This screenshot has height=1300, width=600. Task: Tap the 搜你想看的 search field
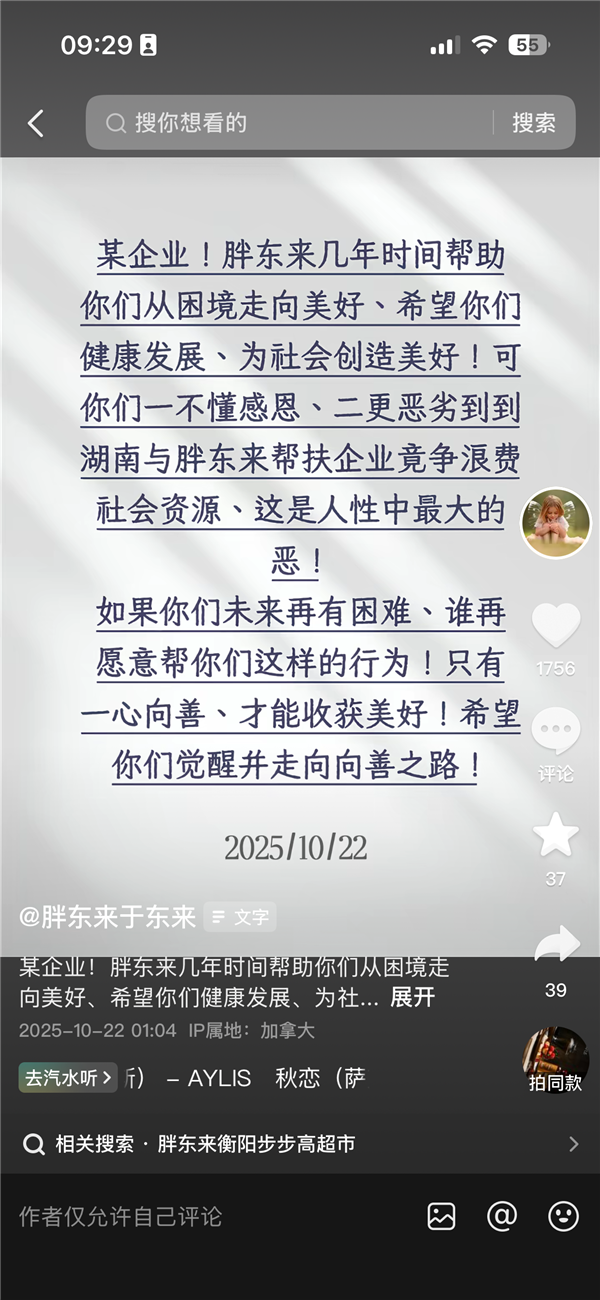point(300,123)
